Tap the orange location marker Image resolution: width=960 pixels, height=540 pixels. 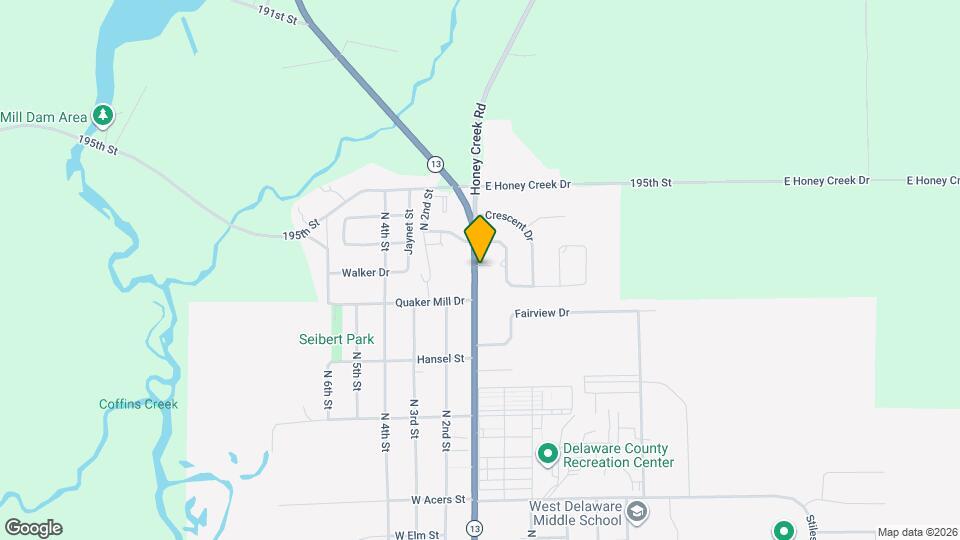pyautogui.click(x=480, y=239)
